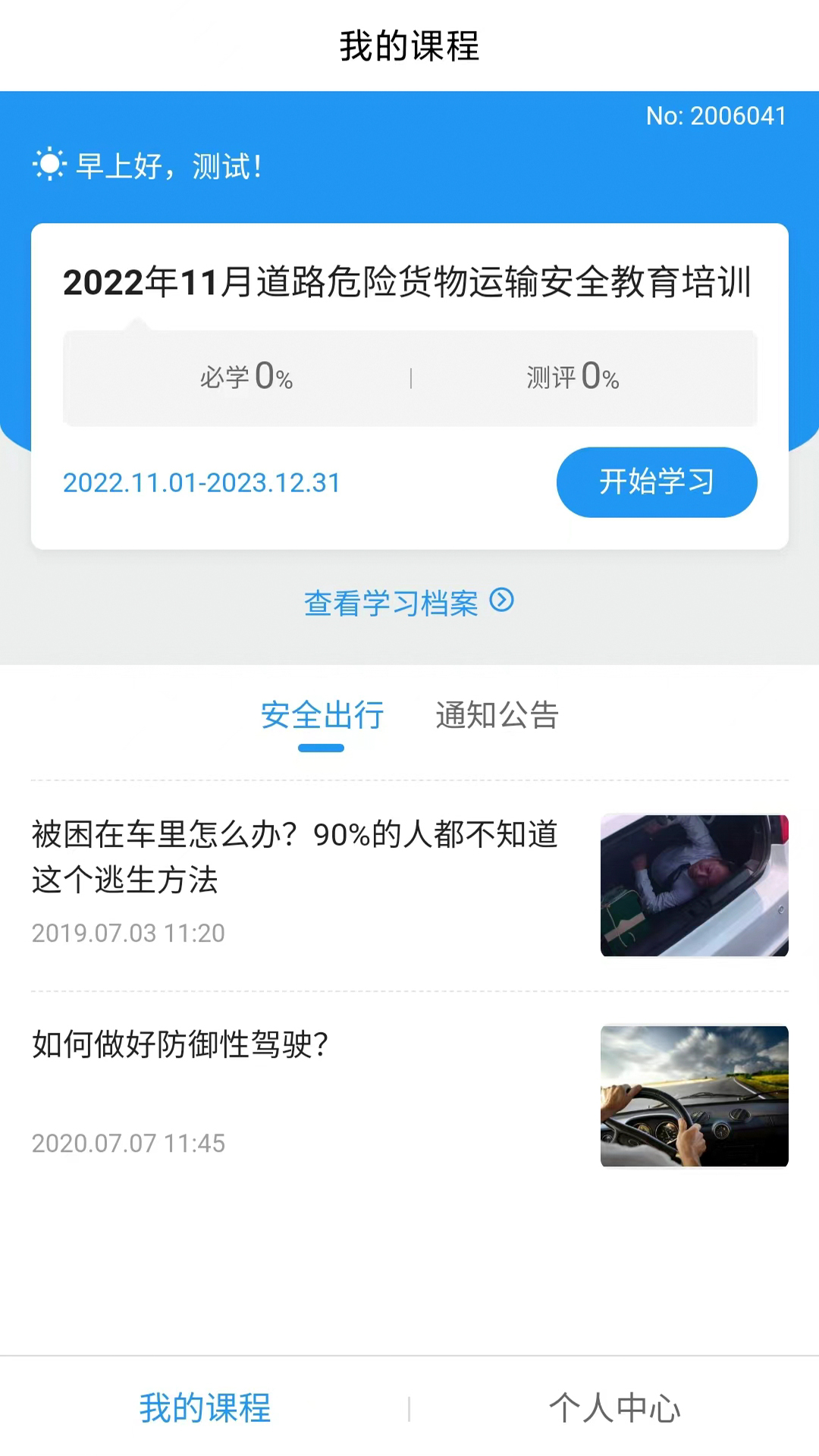
Task: Select the 我的课程 icon in bottom navigation
Action: click(205, 1408)
